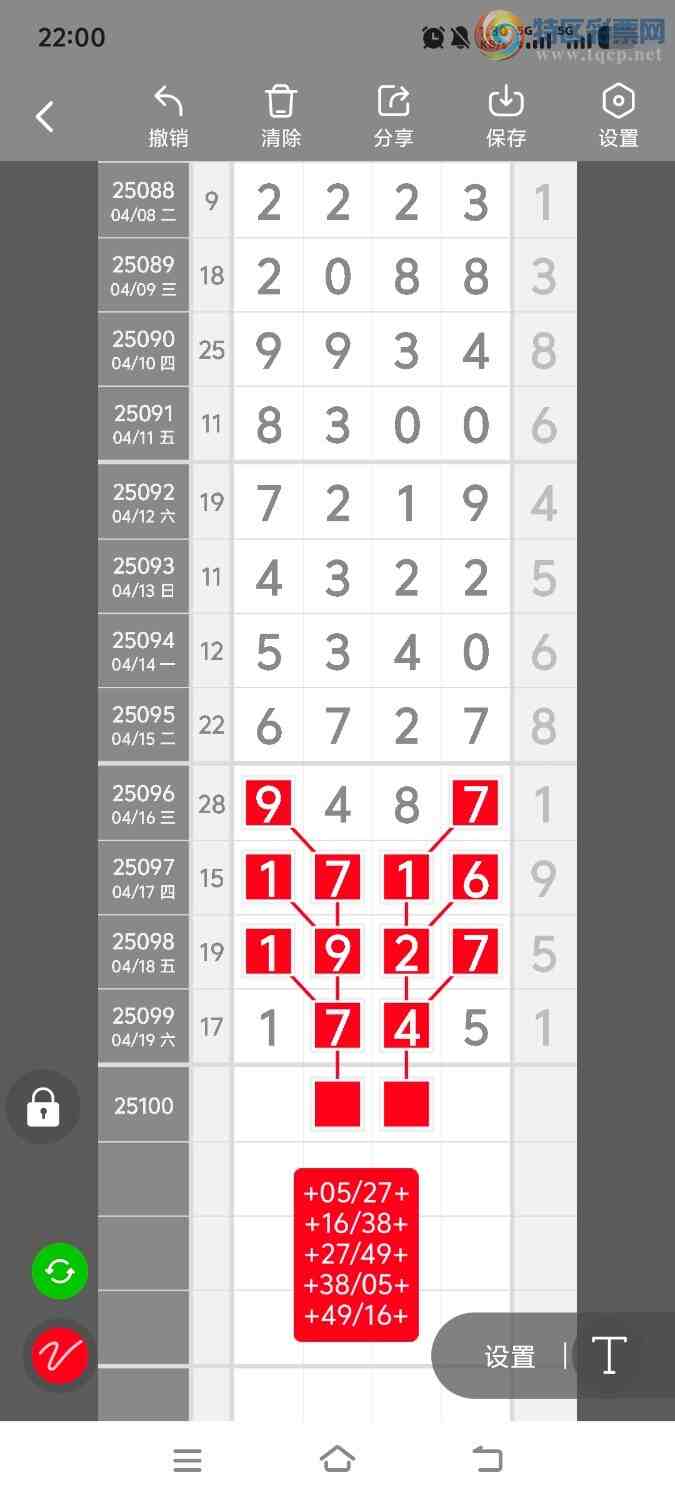Toggle the lock button
675x1500 pixels.
43,1107
